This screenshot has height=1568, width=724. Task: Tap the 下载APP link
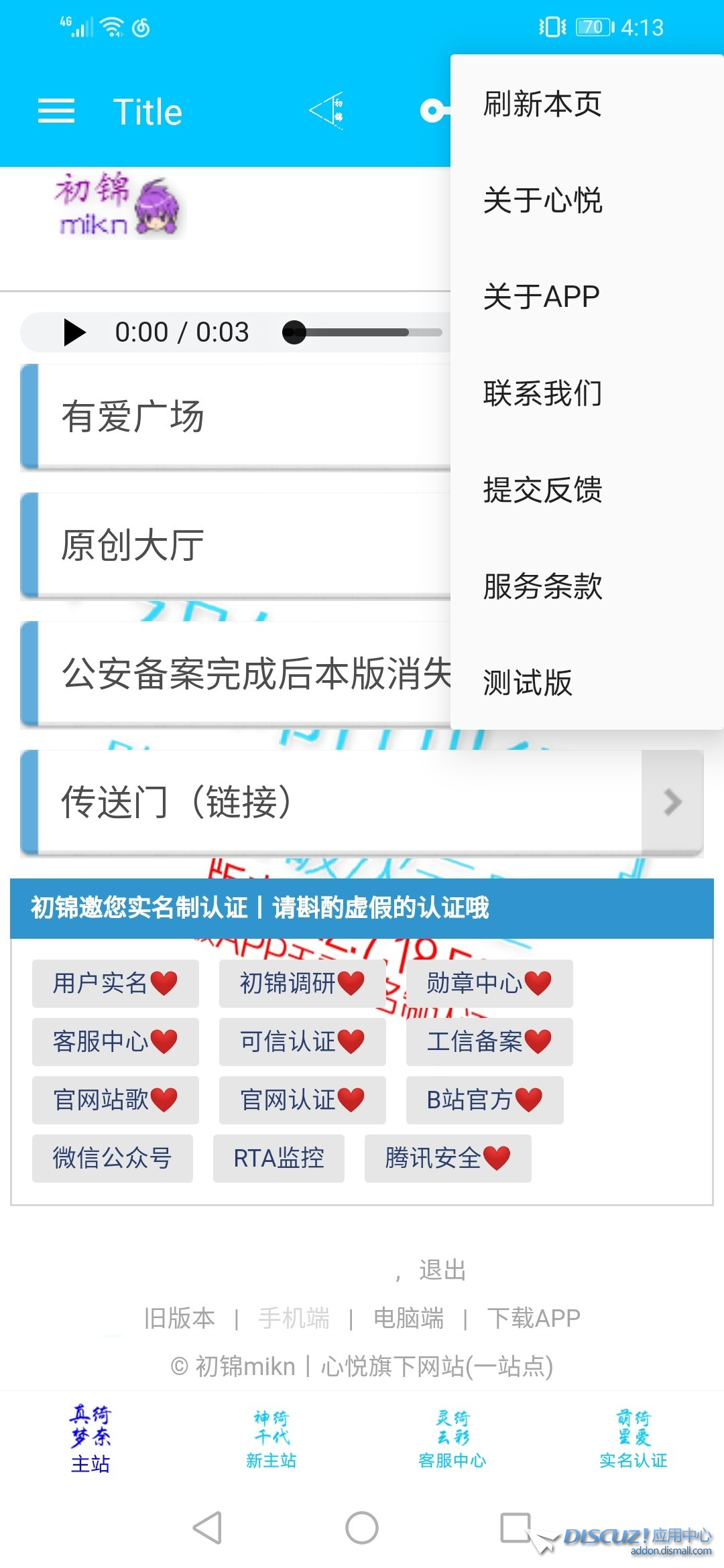(534, 1319)
